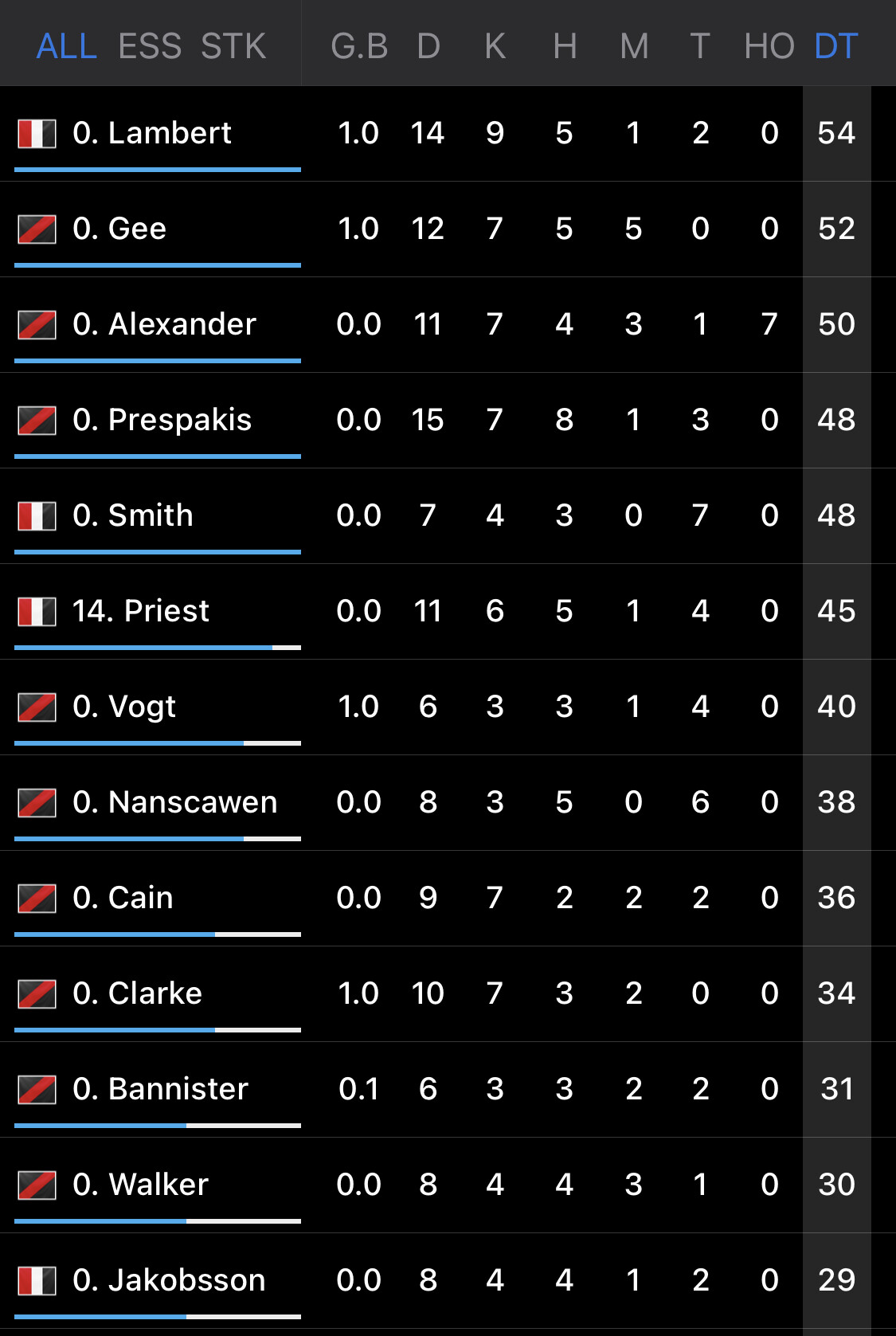Open Priest's player row

tap(448, 612)
